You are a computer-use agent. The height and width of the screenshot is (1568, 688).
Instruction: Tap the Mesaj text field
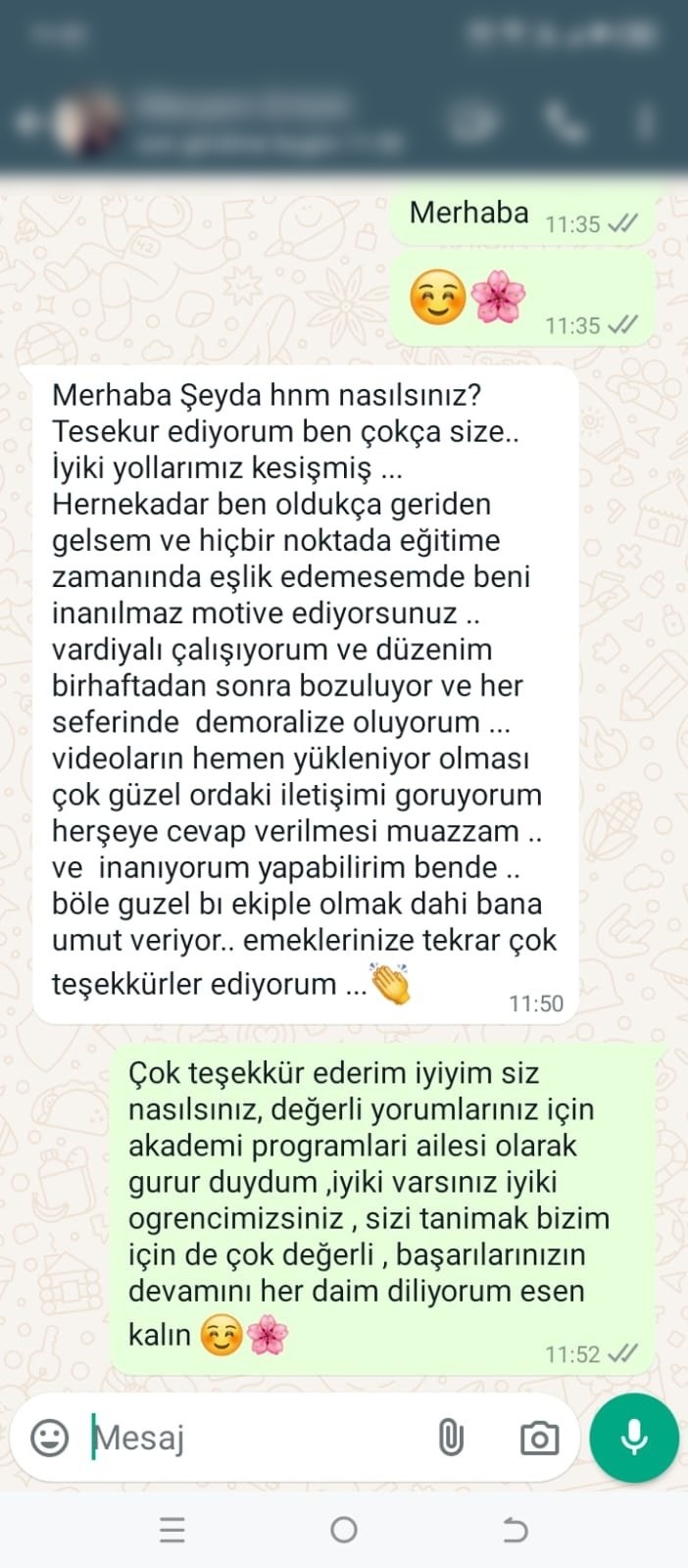pyautogui.click(x=255, y=1438)
